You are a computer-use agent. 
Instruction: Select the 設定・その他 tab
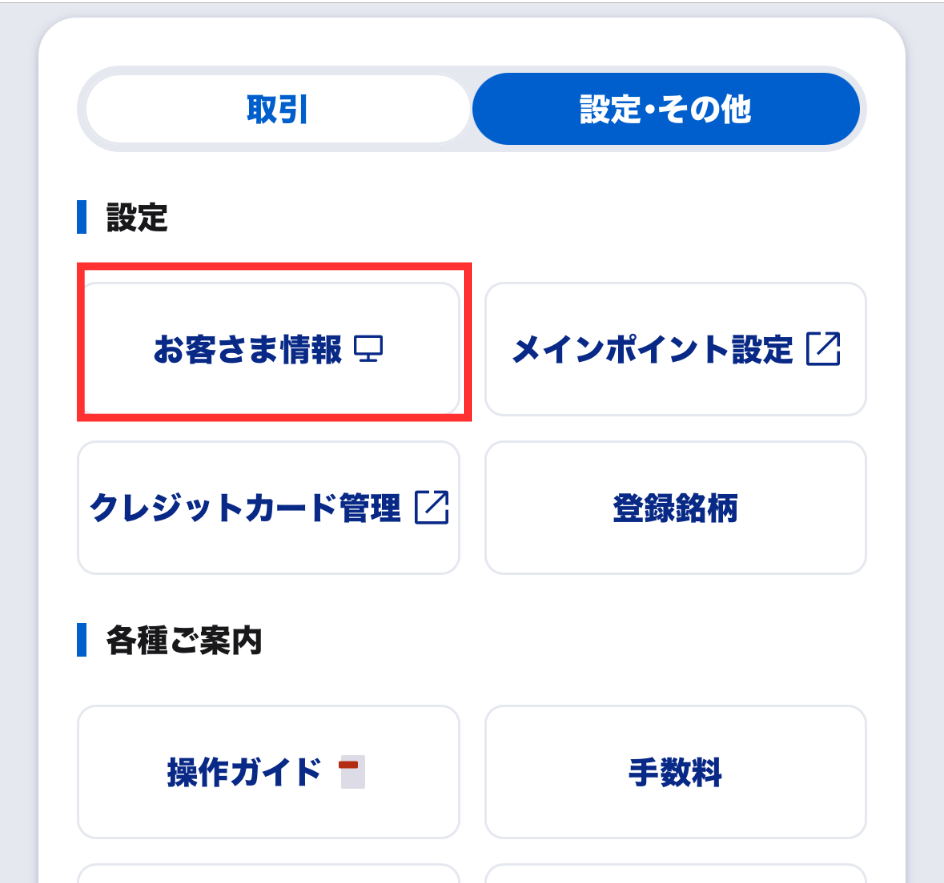[665, 109]
